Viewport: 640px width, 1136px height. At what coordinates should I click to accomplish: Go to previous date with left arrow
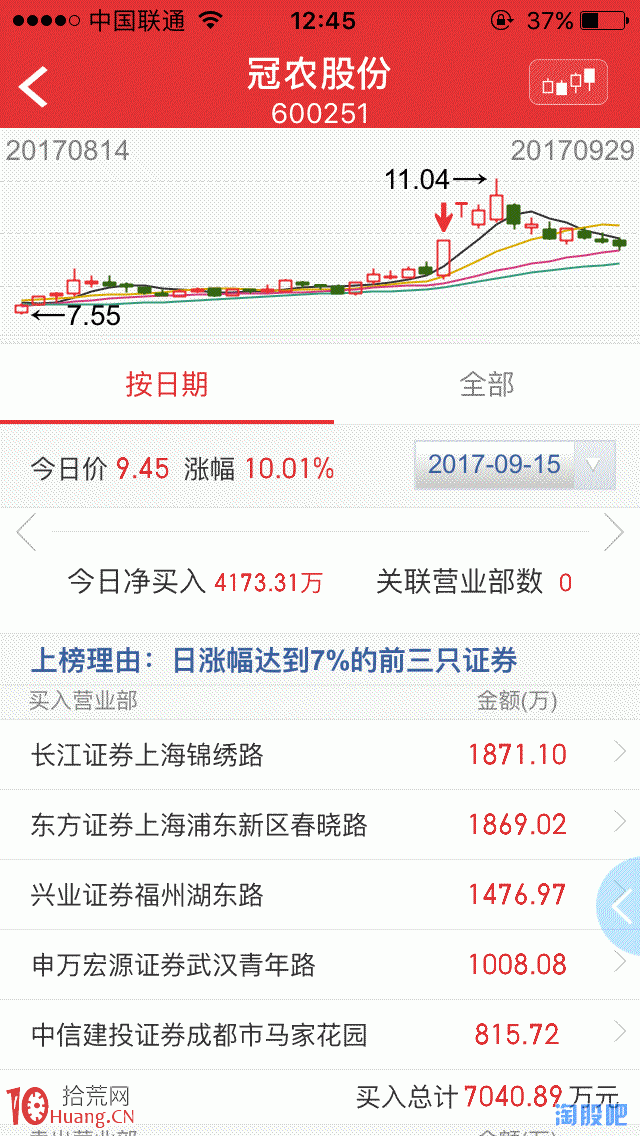pyautogui.click(x=26, y=533)
